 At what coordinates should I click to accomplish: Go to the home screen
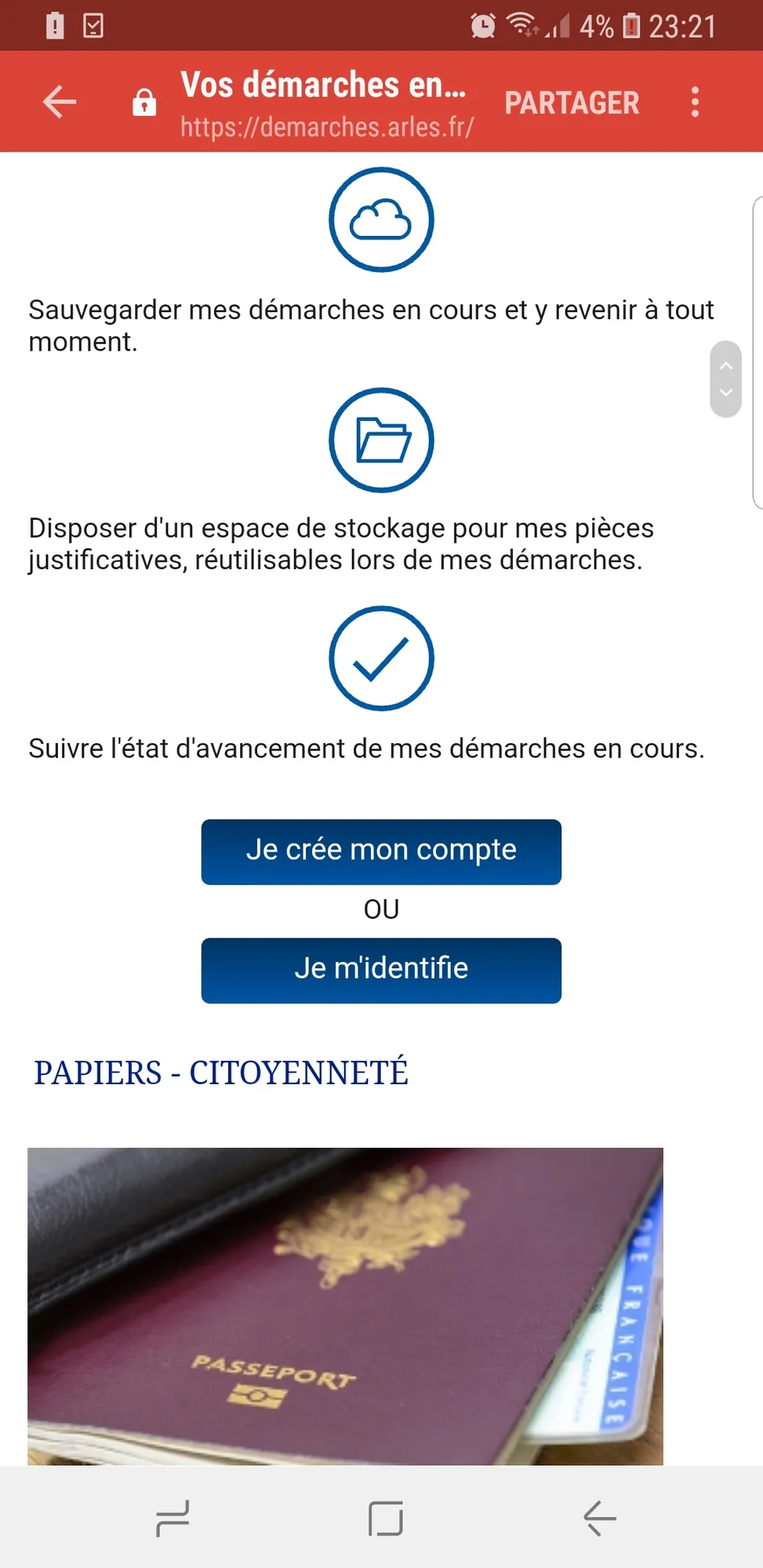pos(385,1519)
